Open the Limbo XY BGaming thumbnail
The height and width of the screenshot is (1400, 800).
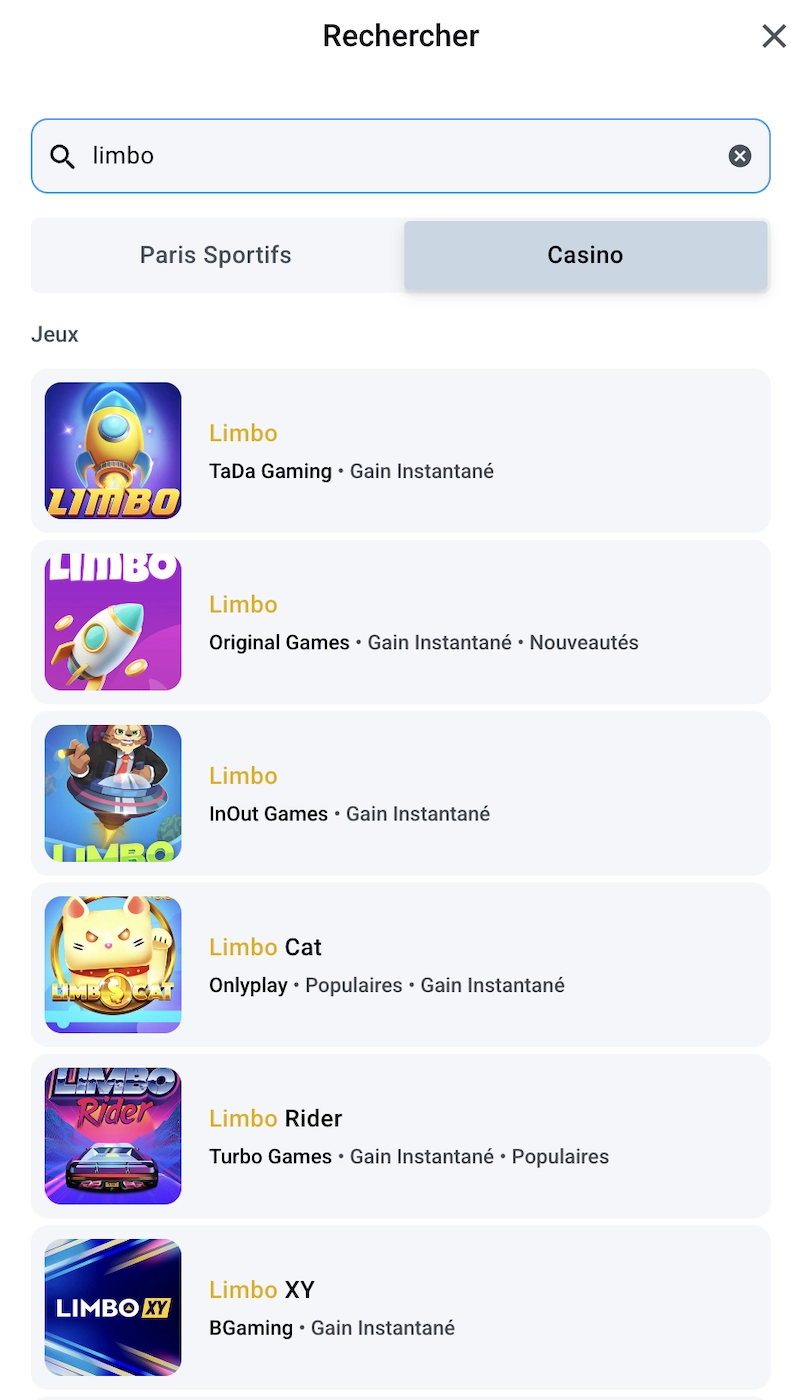click(x=112, y=1306)
